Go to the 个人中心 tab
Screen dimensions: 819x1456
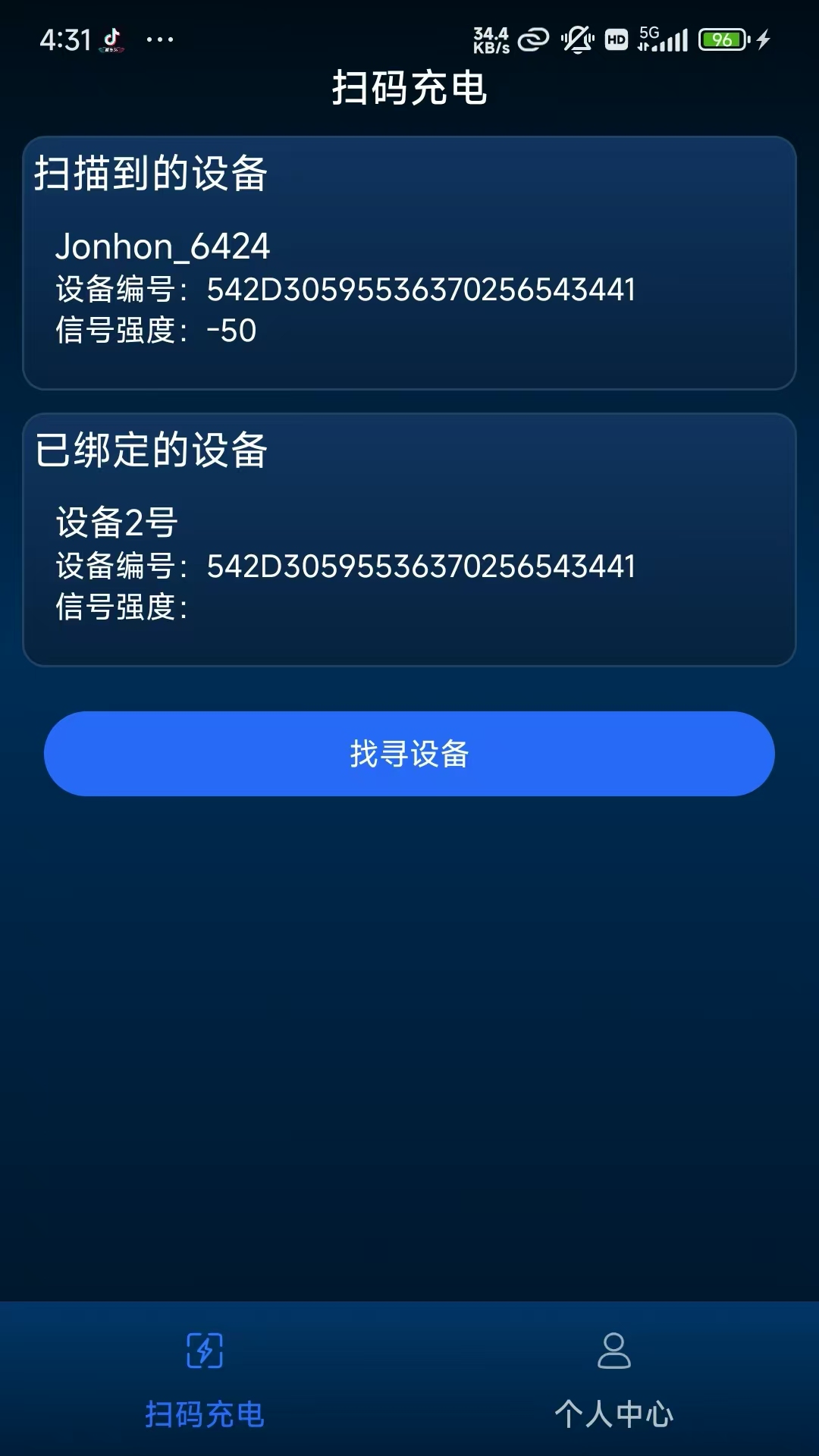click(614, 1380)
